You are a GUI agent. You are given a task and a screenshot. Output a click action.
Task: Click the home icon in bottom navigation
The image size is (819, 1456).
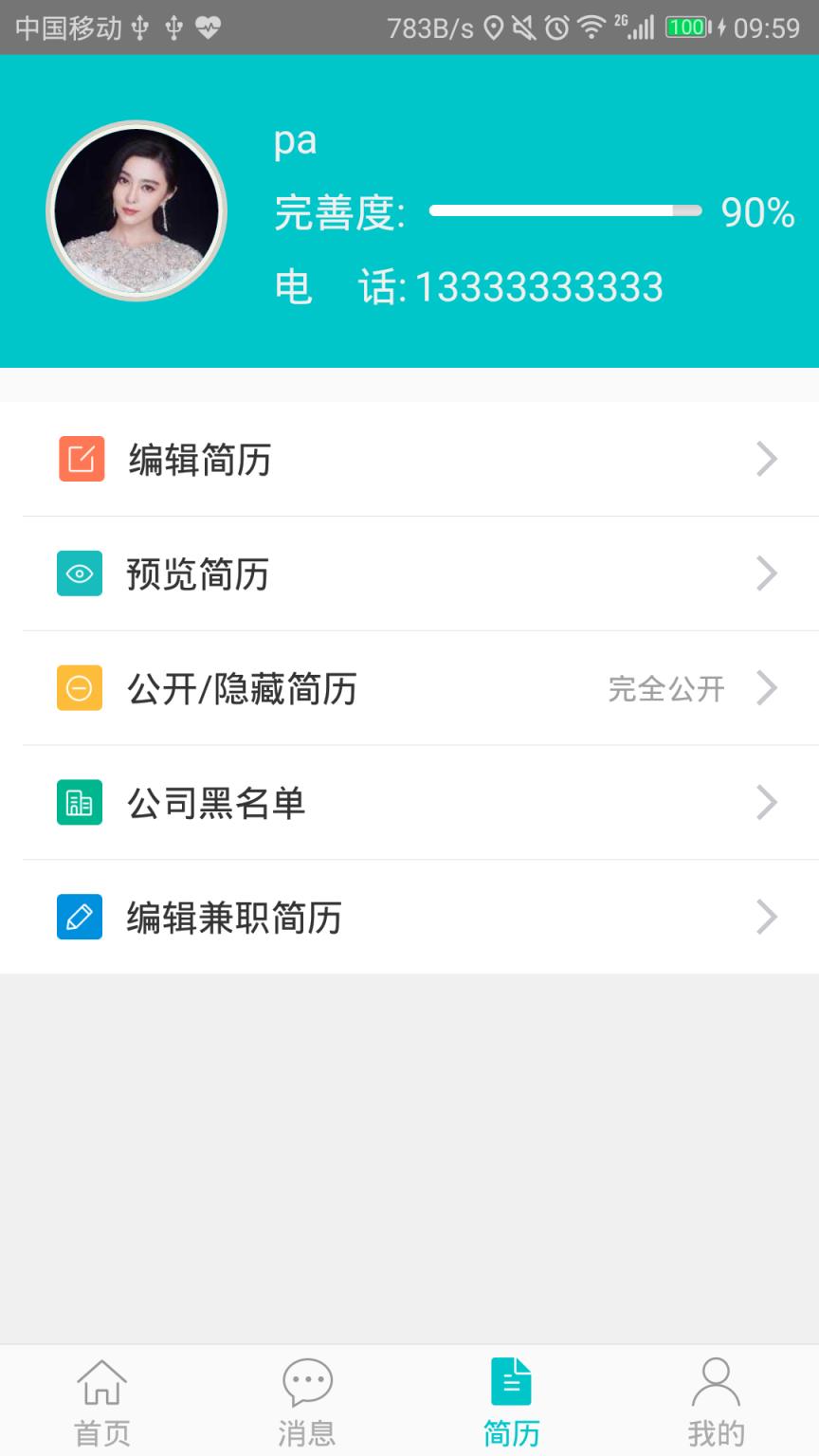[x=101, y=1385]
